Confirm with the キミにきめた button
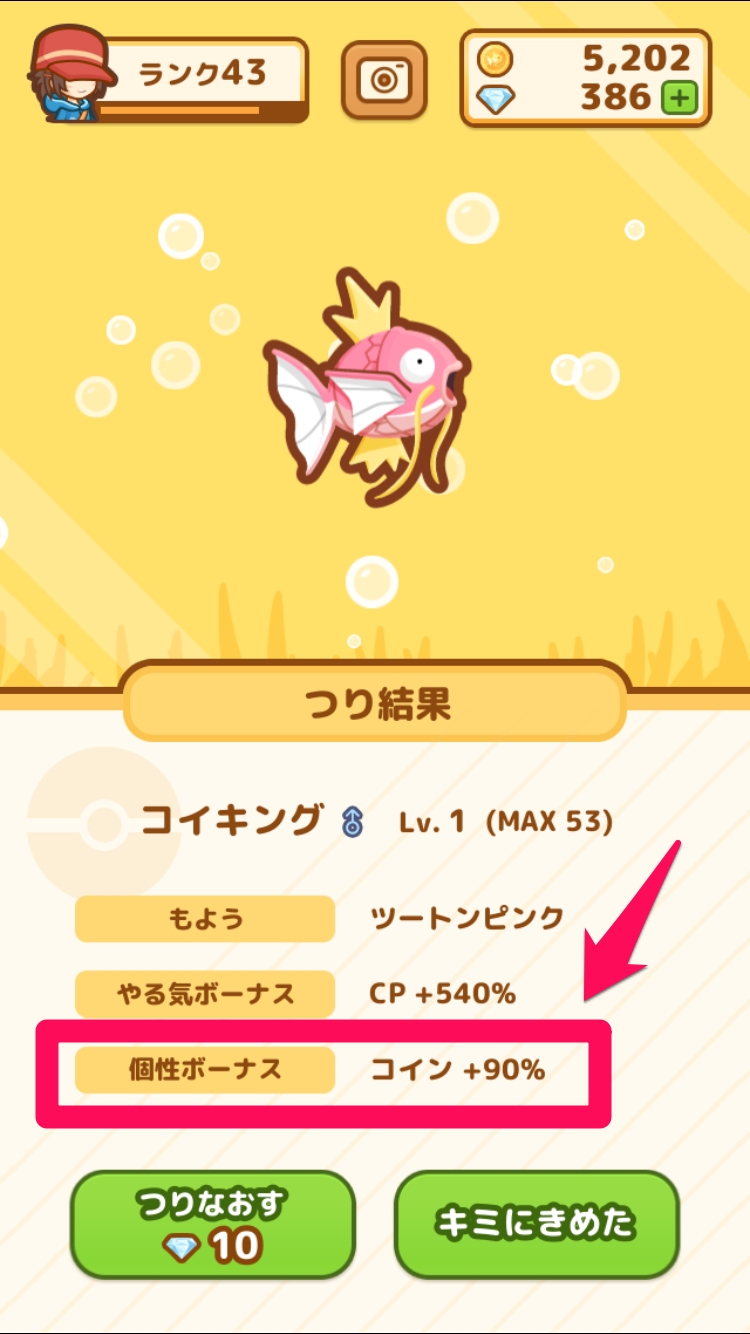The image size is (750, 1334). [537, 1224]
